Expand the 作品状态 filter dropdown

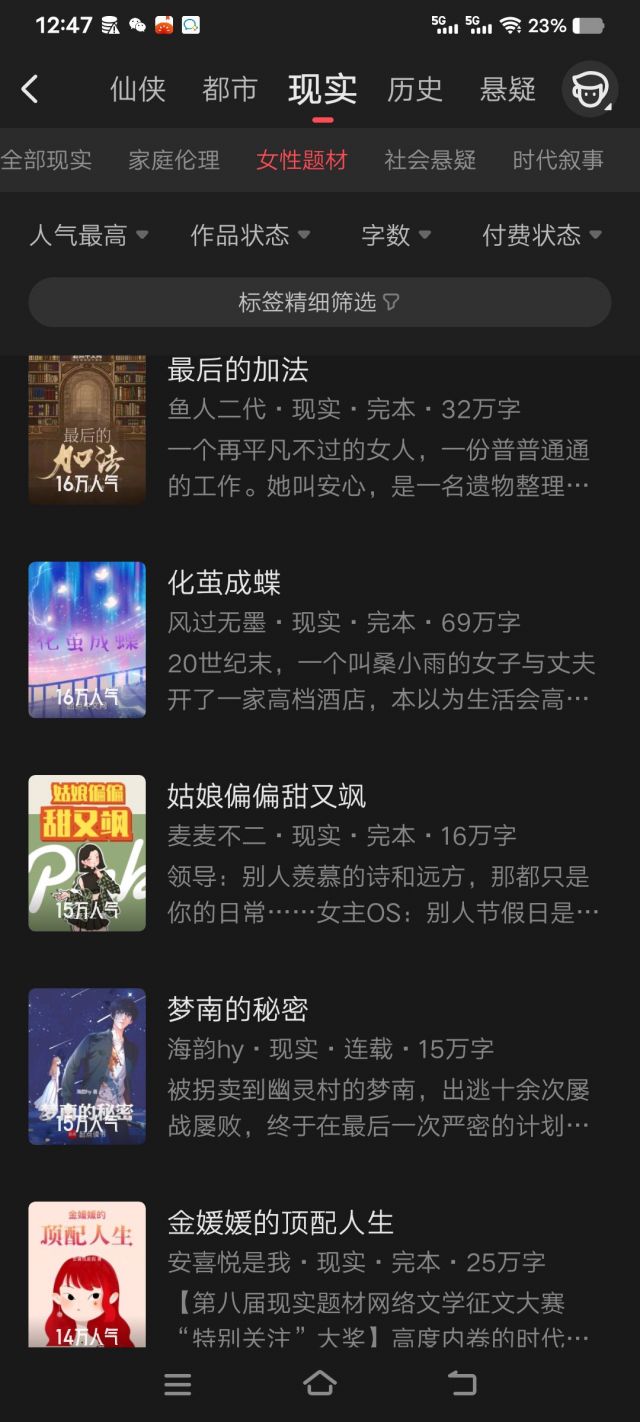(x=250, y=235)
